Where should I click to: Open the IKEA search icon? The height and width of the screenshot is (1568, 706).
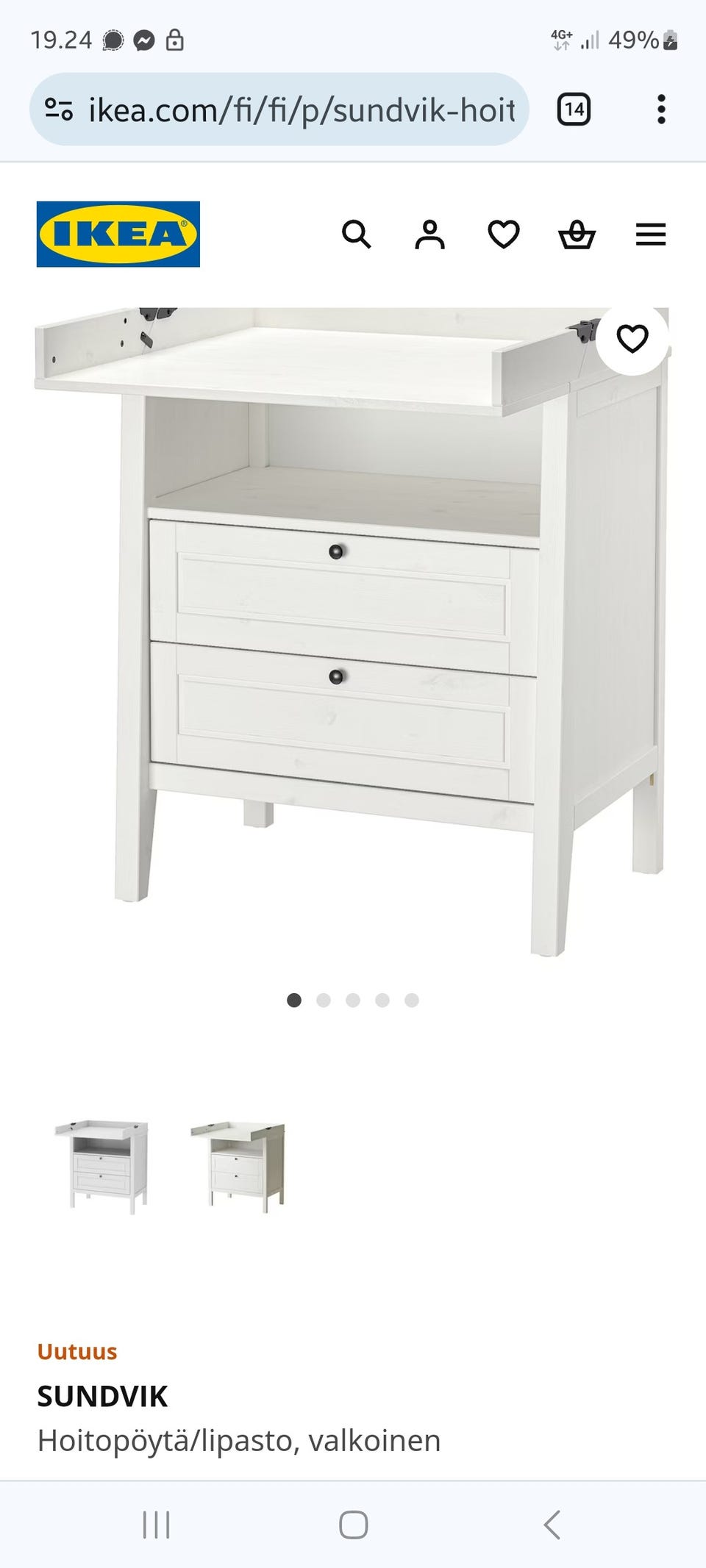tap(357, 235)
